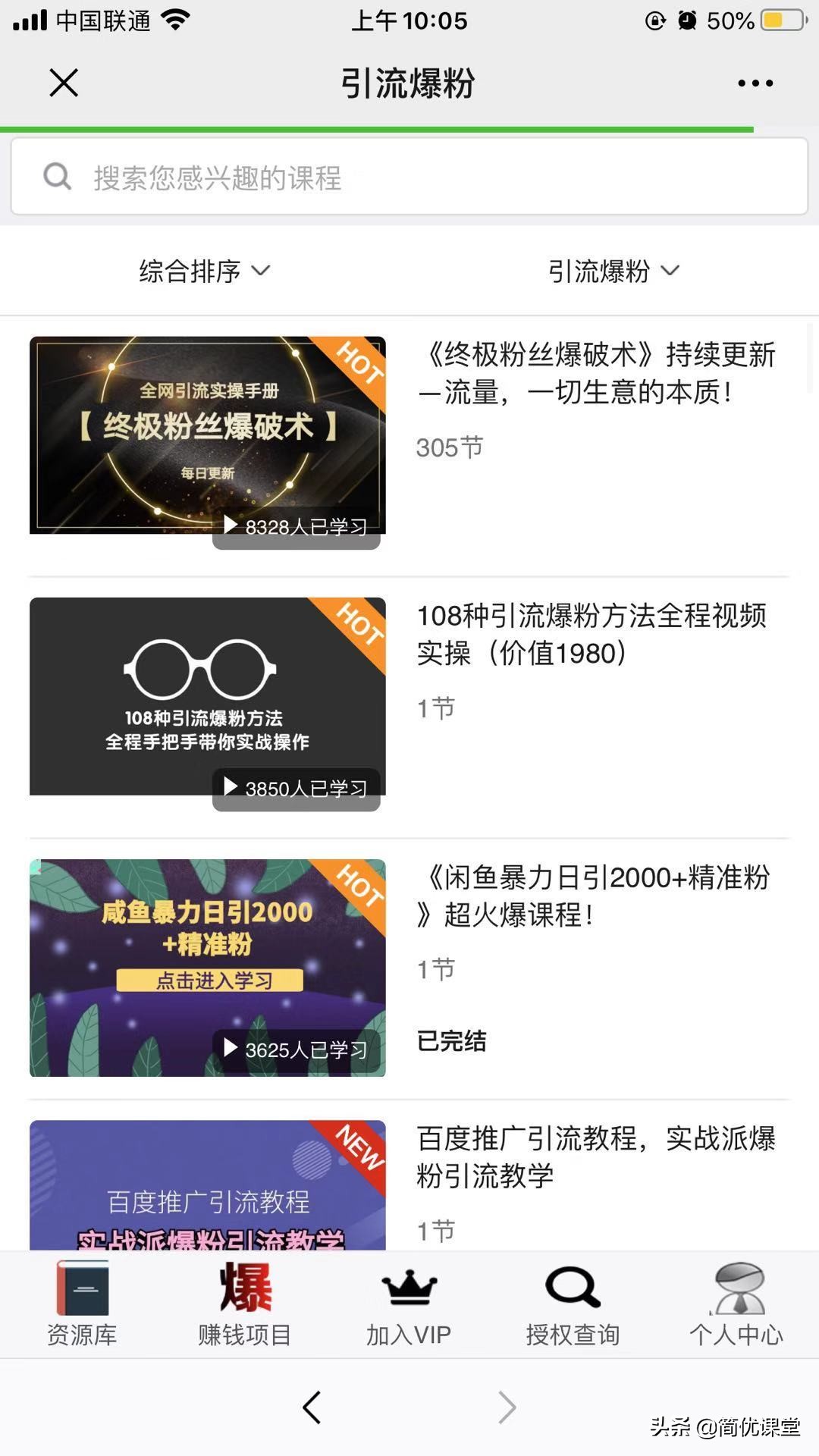Tap the back chevron at the bottom

tap(312, 1404)
